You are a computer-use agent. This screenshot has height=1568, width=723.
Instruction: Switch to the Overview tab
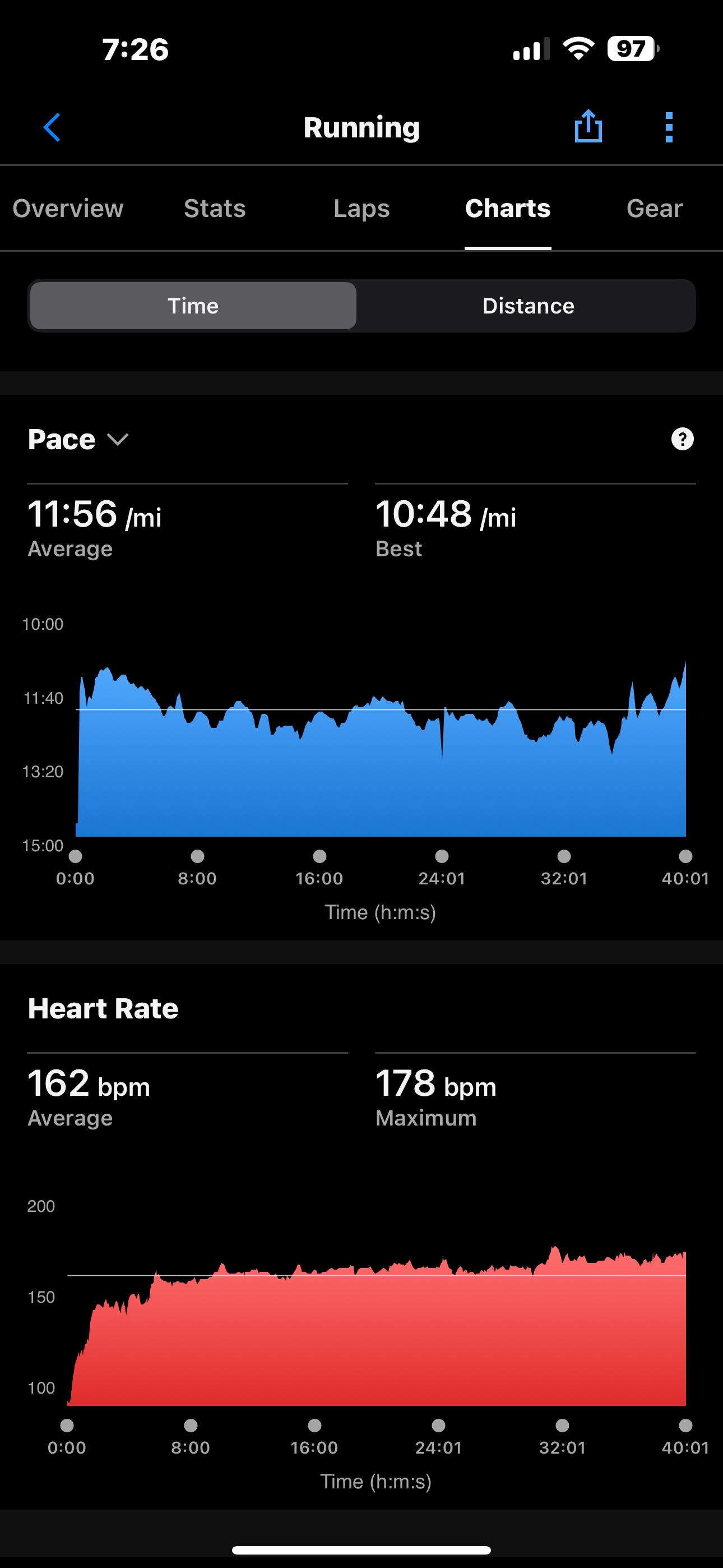coord(68,209)
